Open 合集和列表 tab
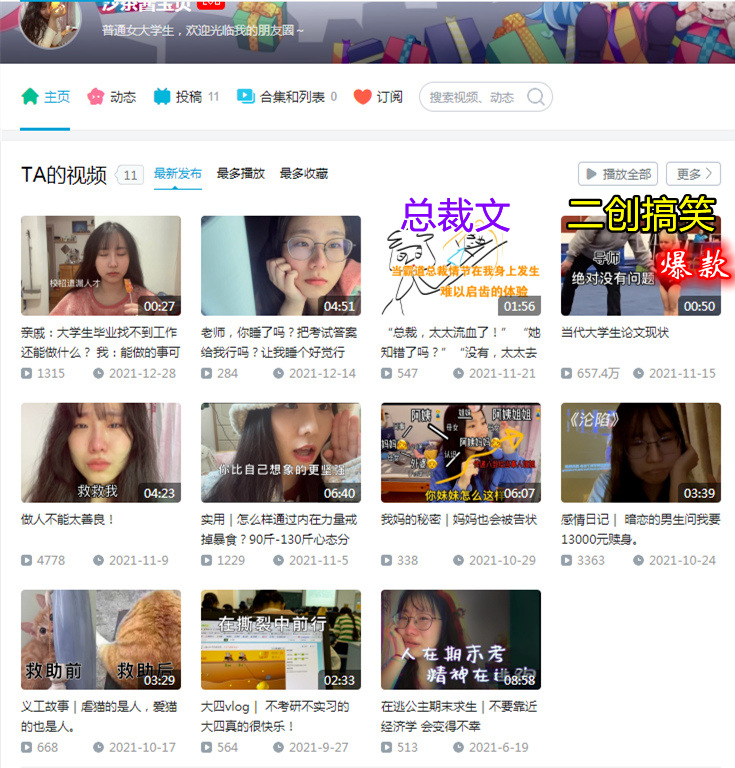 (x=287, y=97)
